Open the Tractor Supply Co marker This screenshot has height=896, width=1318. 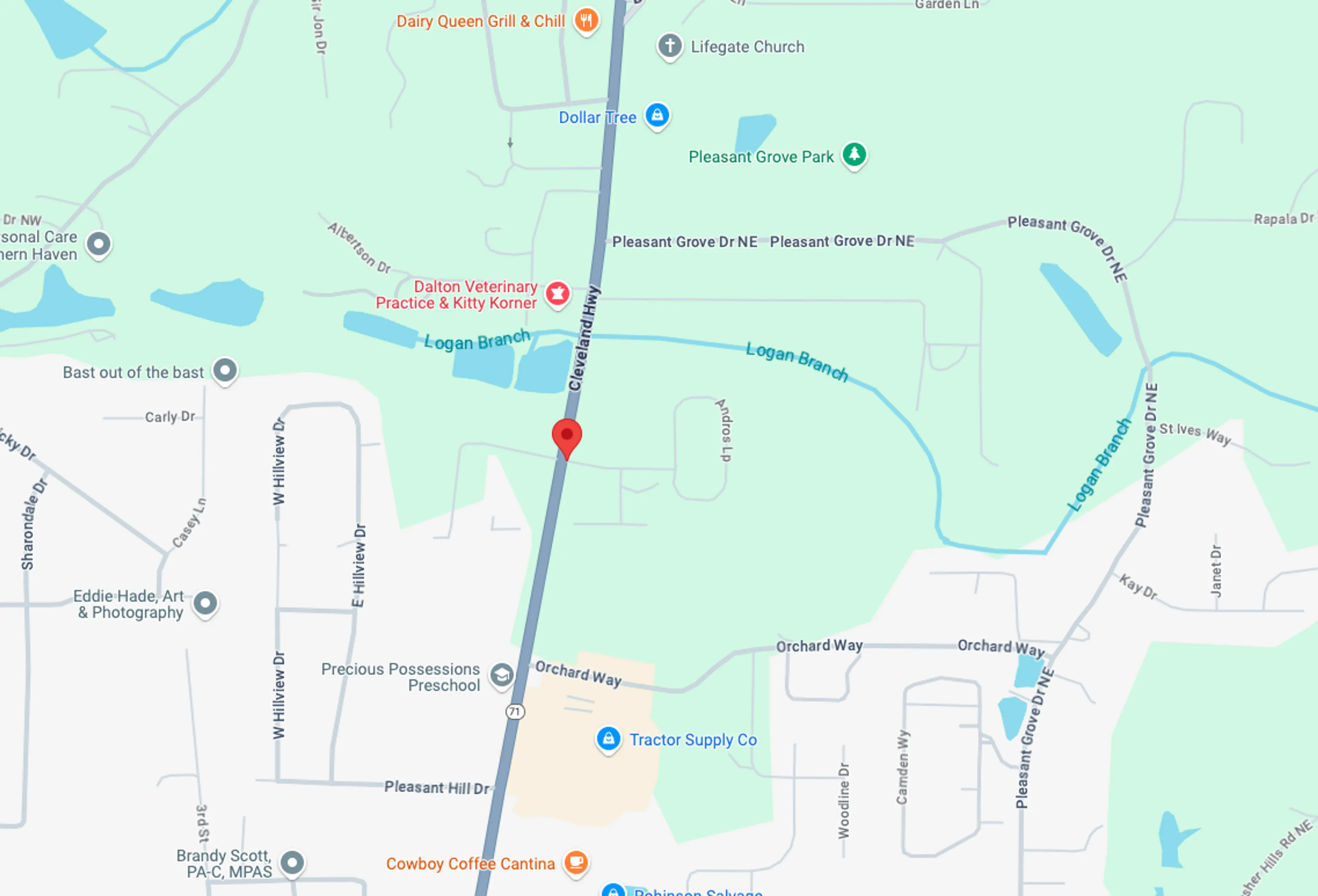coord(609,739)
